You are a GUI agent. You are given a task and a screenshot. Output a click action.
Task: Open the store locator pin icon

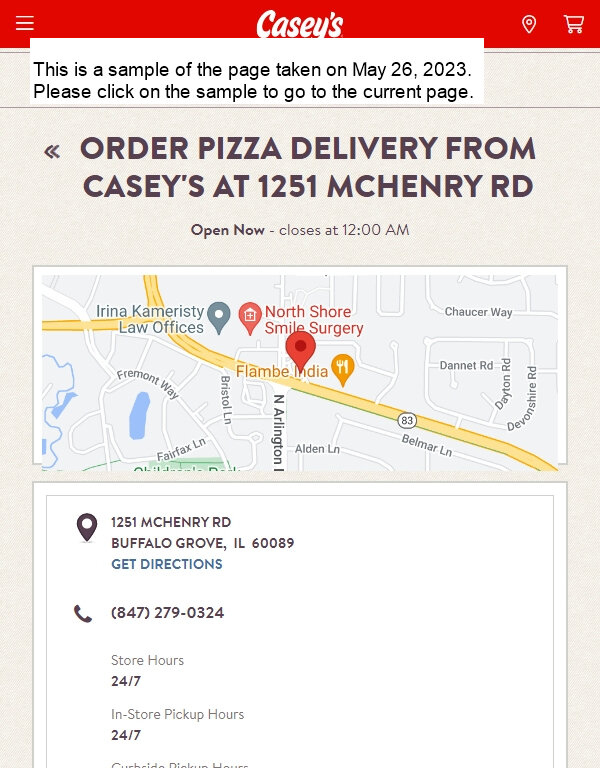pos(529,24)
